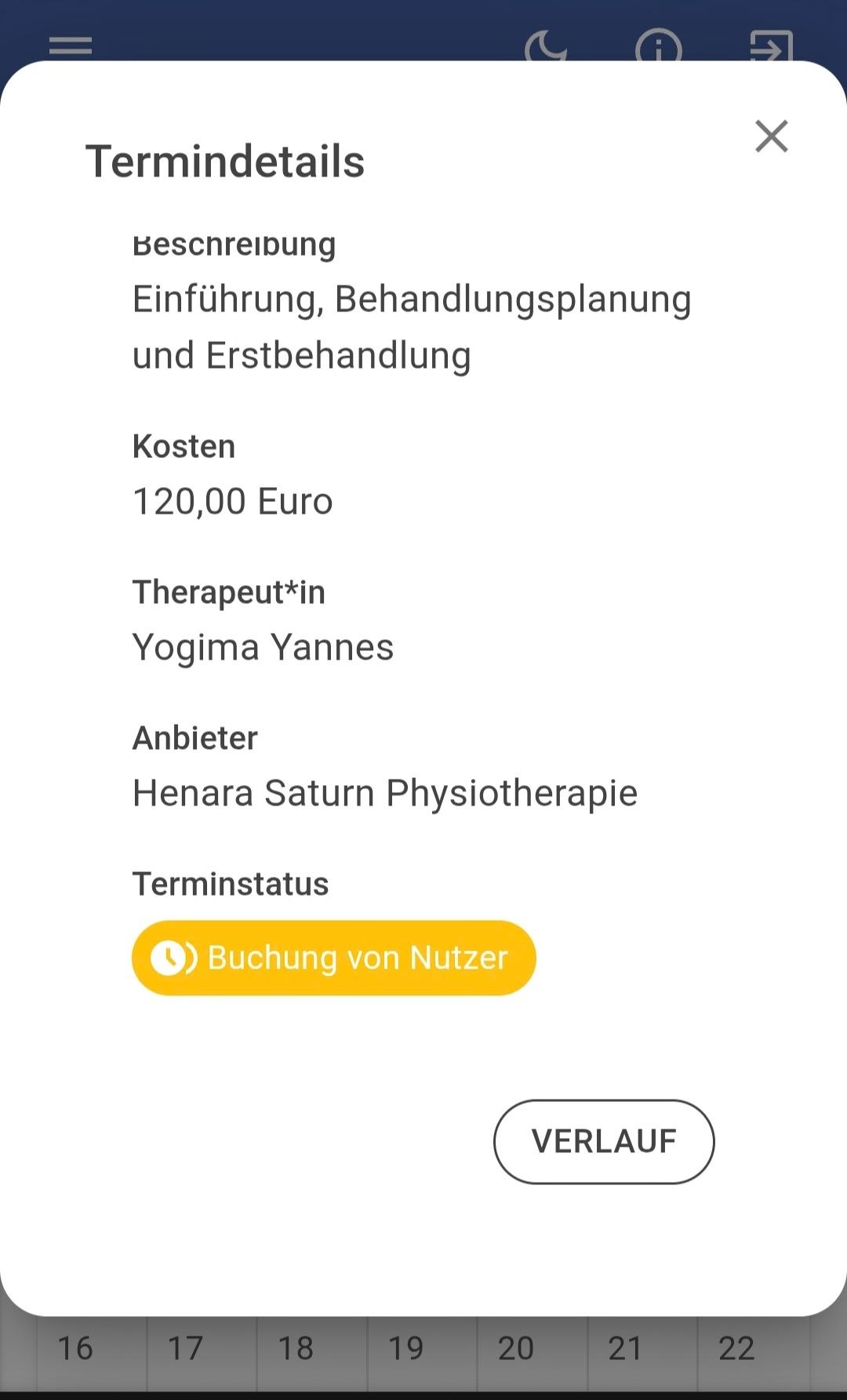This screenshot has width=847, height=1400.
Task: Open the Verlauf history
Action: pyautogui.click(x=603, y=1141)
